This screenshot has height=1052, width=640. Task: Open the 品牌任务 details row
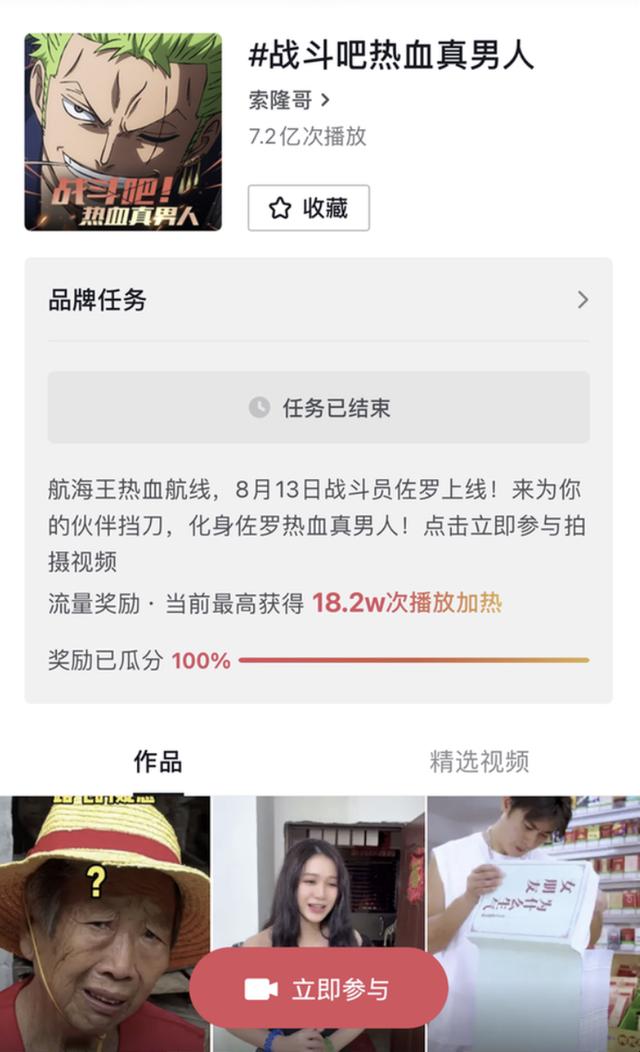pos(318,300)
